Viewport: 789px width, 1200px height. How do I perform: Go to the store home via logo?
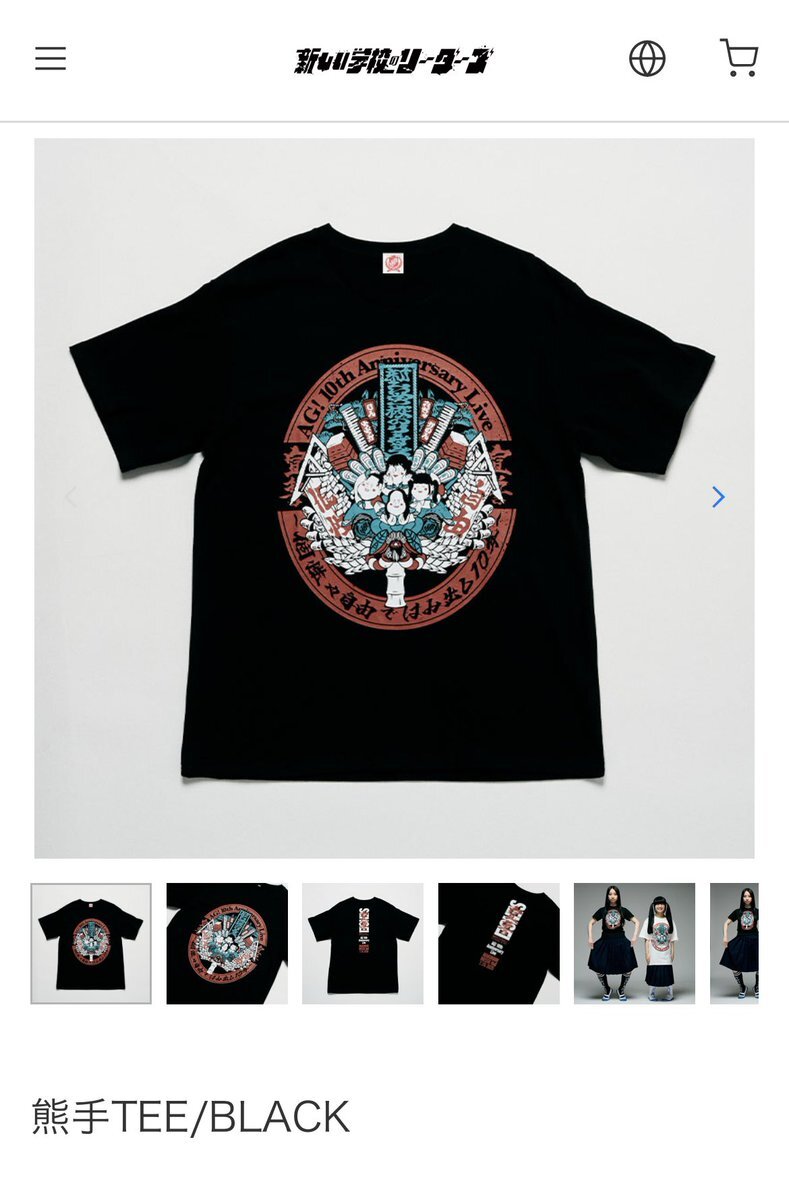click(x=394, y=60)
